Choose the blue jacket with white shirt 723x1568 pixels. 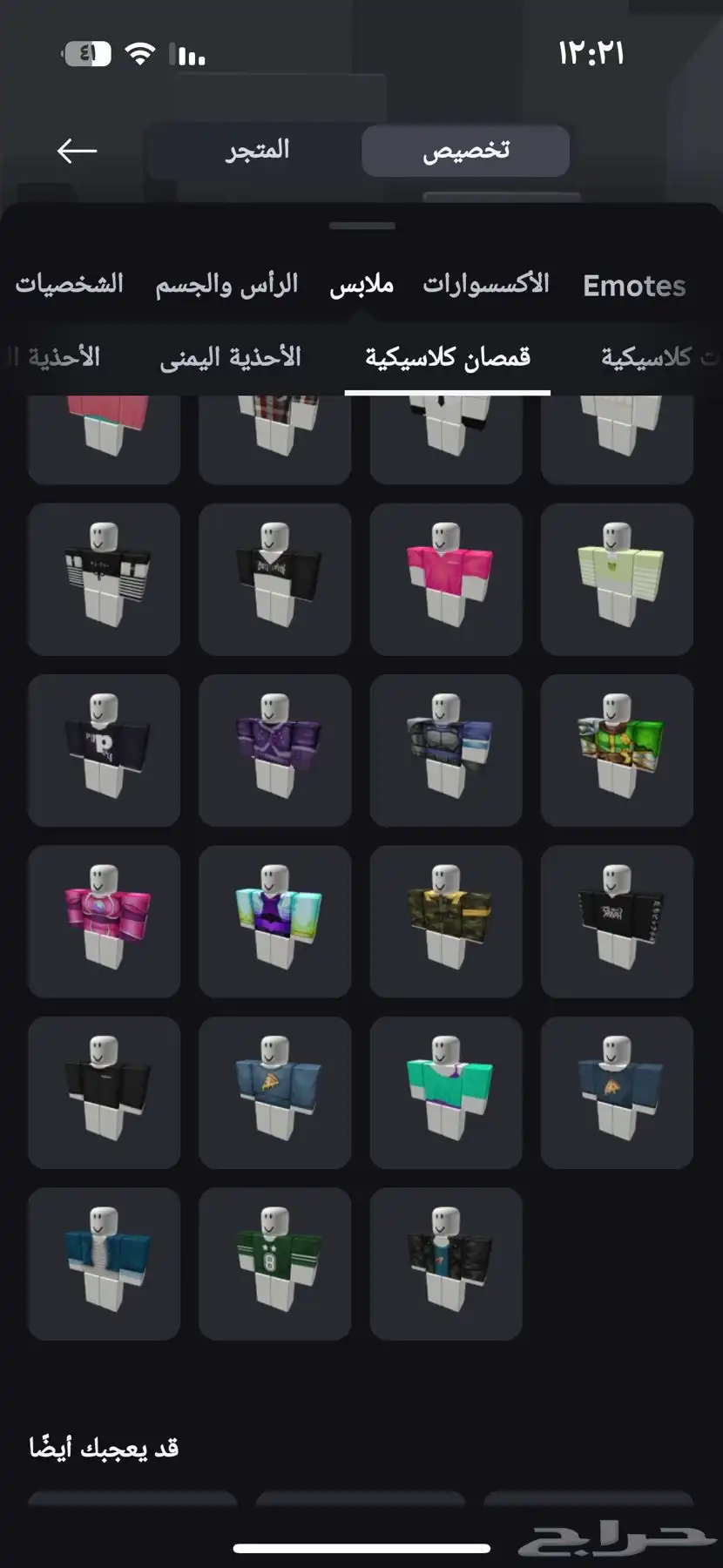coord(104,1263)
